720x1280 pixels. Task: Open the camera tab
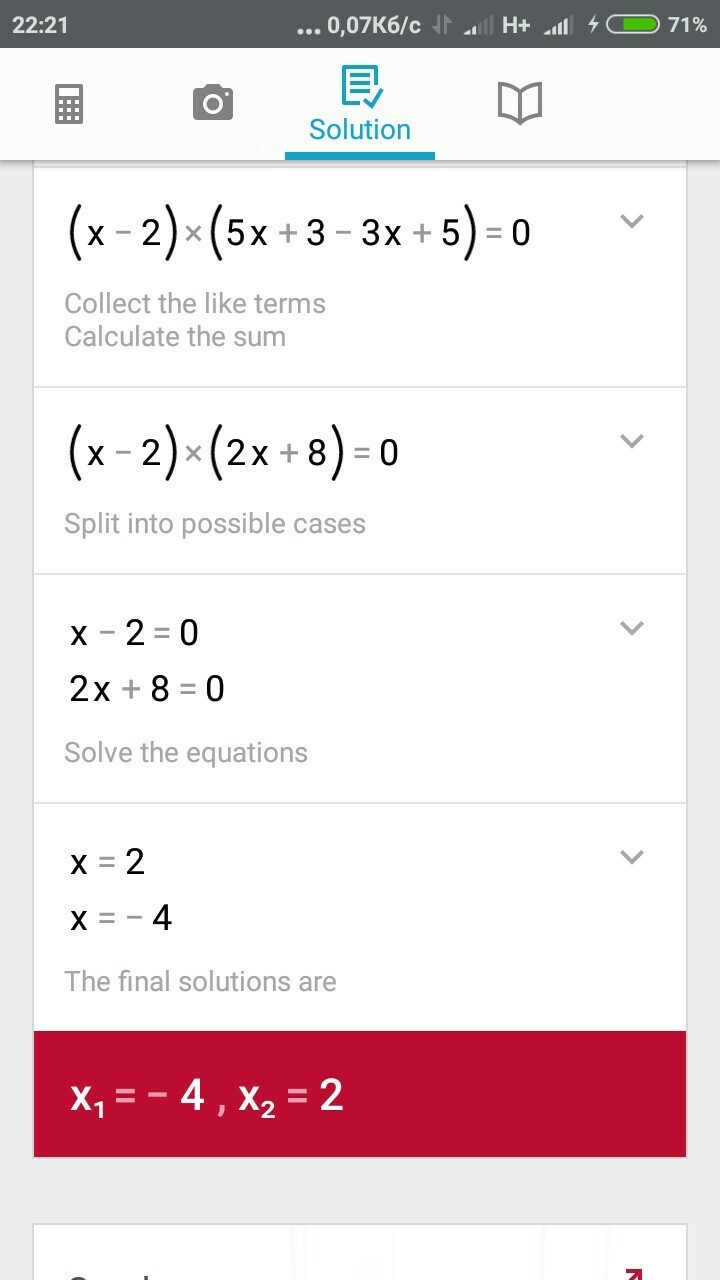[x=212, y=103]
